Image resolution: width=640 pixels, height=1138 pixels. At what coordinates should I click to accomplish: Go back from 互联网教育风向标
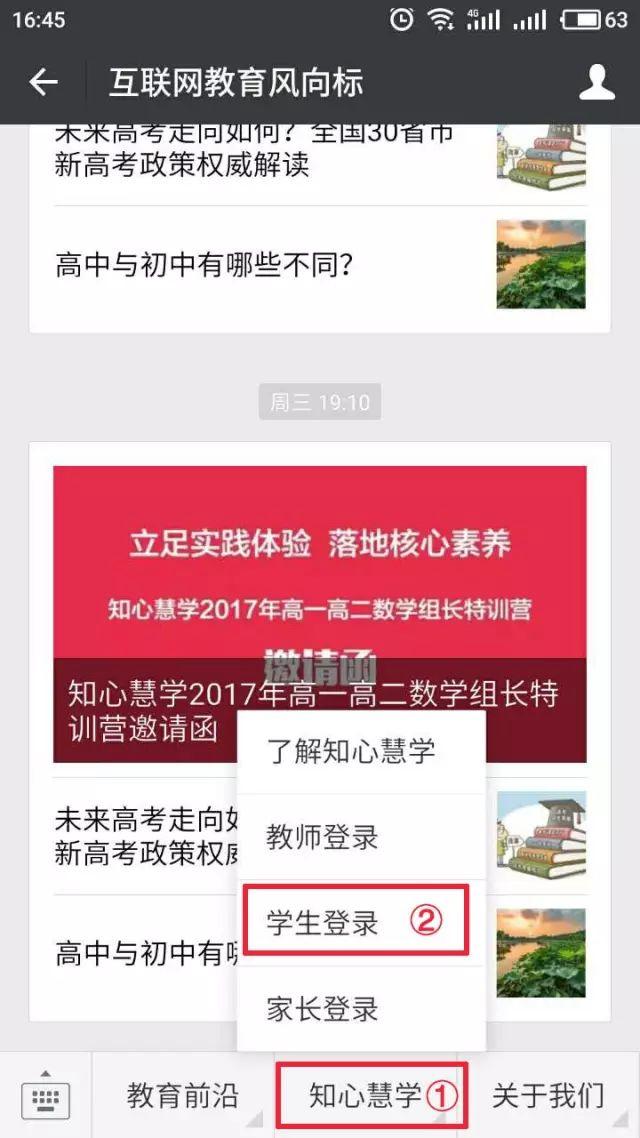[43, 83]
